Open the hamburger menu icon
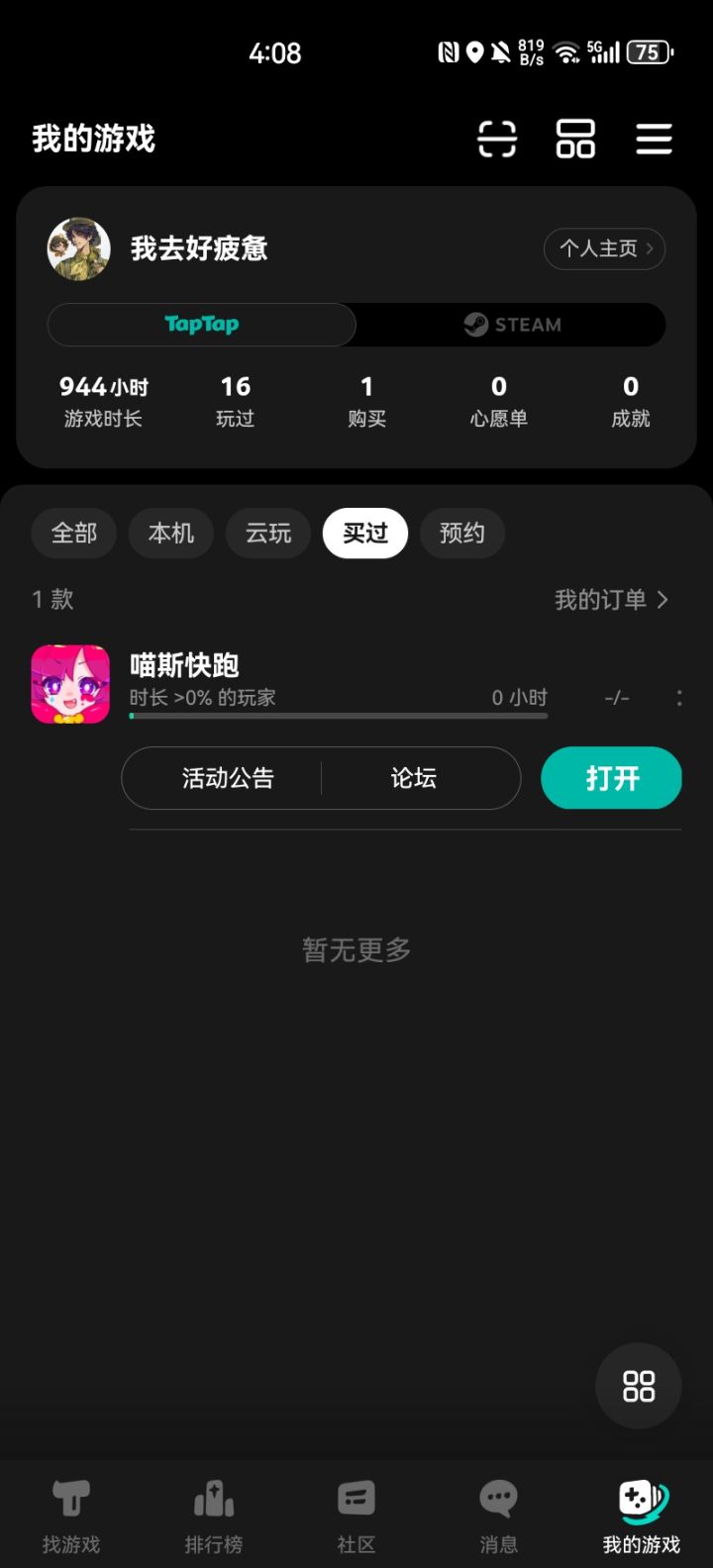 coord(654,140)
